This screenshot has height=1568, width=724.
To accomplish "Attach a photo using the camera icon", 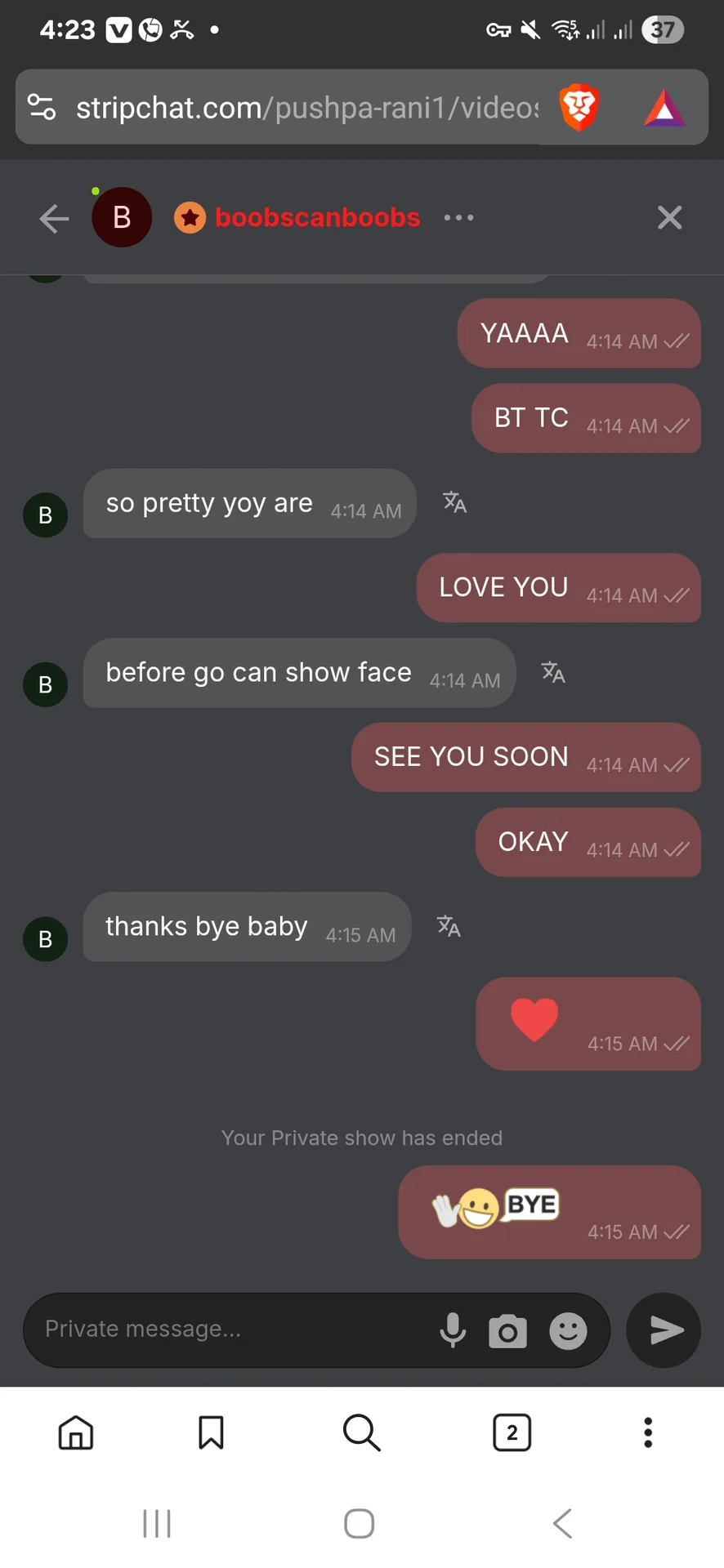I will [x=507, y=1331].
